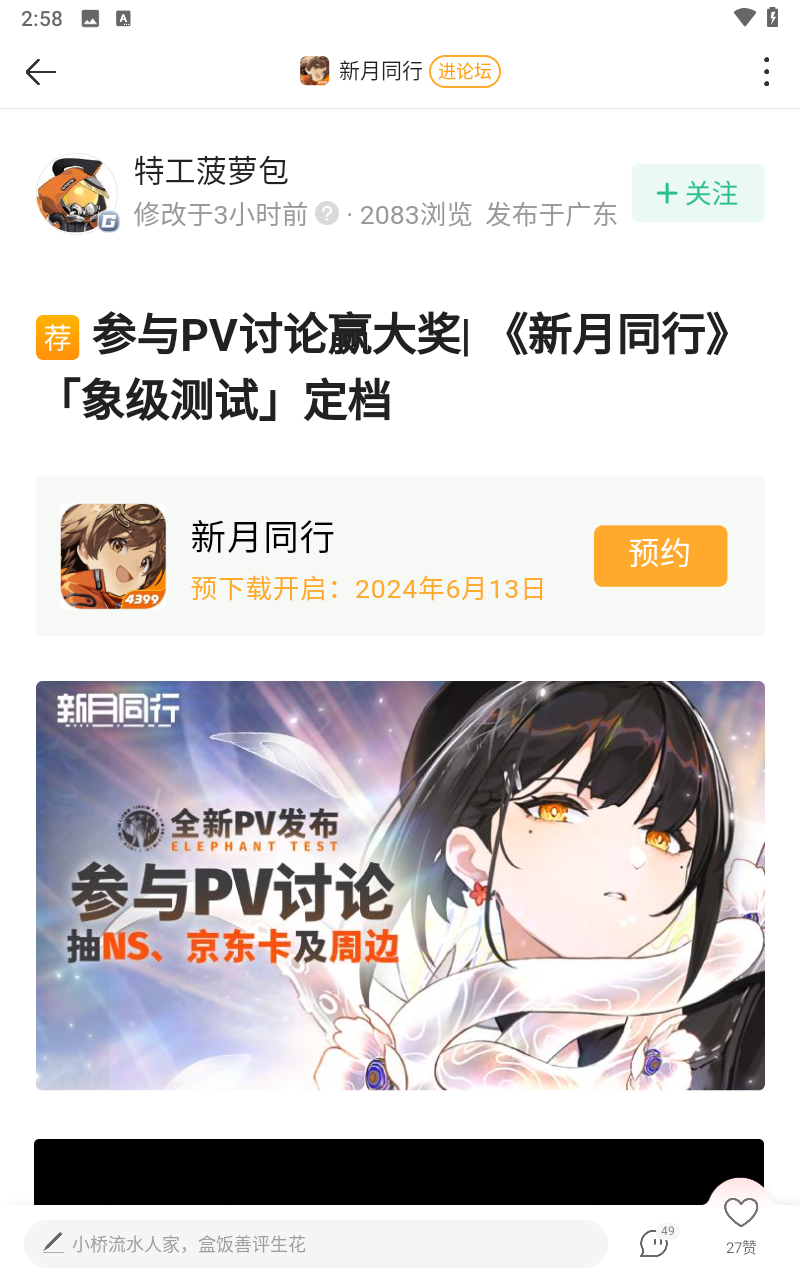Play the video below the banner
Image resolution: width=800 pixels, height=1280 pixels.
[x=400, y=1172]
